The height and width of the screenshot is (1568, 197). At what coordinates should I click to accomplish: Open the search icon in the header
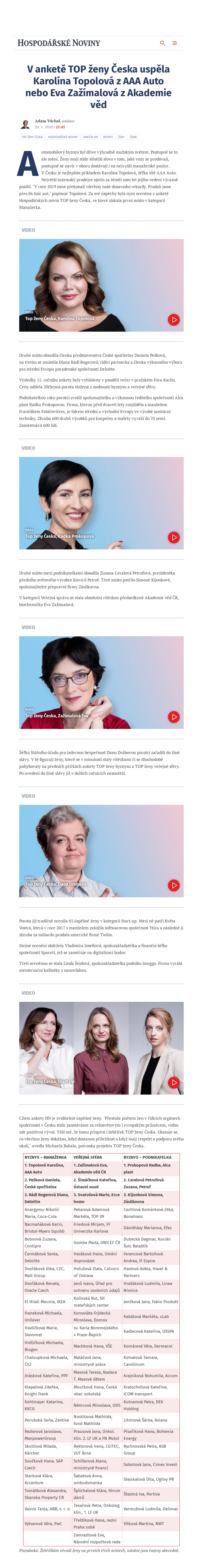(162, 43)
